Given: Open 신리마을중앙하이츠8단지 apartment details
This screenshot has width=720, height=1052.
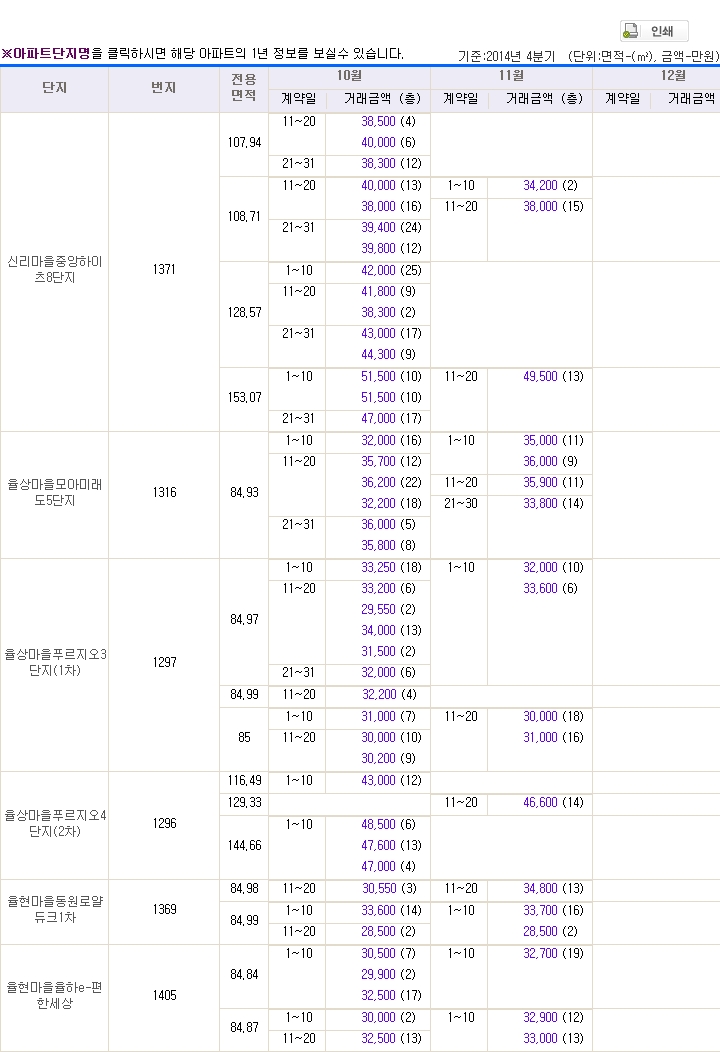Looking at the screenshot, I should (x=55, y=270).
